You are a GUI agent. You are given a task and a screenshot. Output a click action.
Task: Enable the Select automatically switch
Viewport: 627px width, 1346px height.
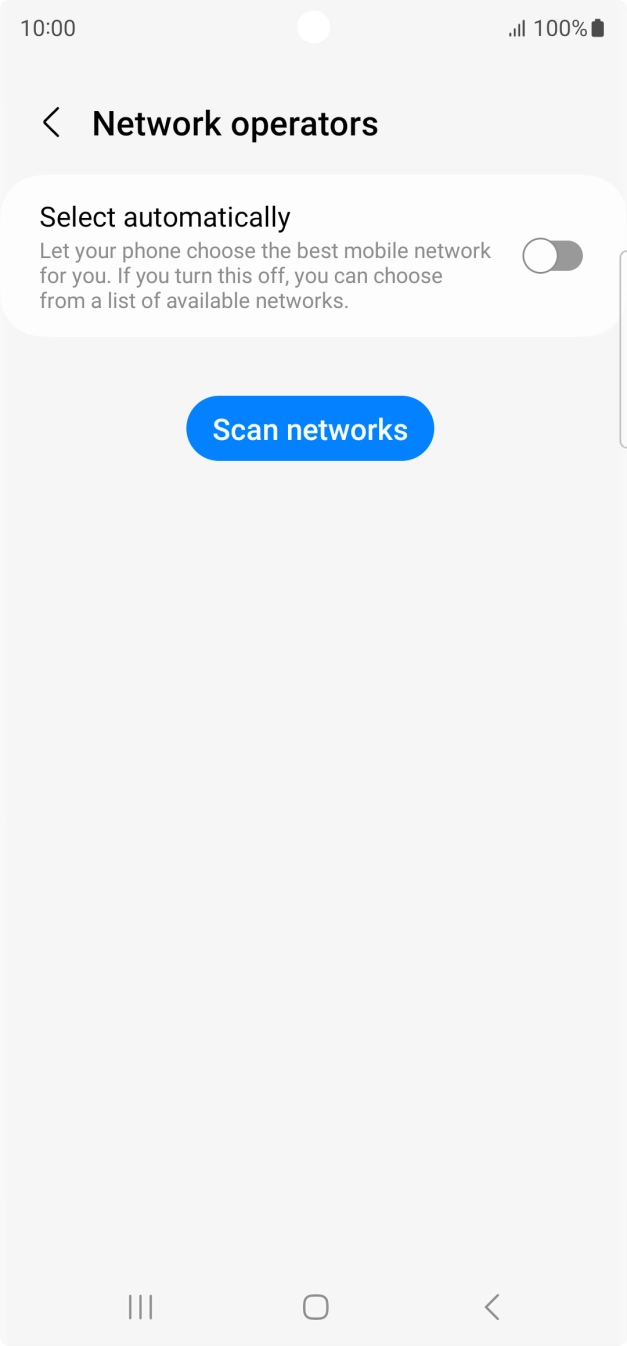pos(552,257)
